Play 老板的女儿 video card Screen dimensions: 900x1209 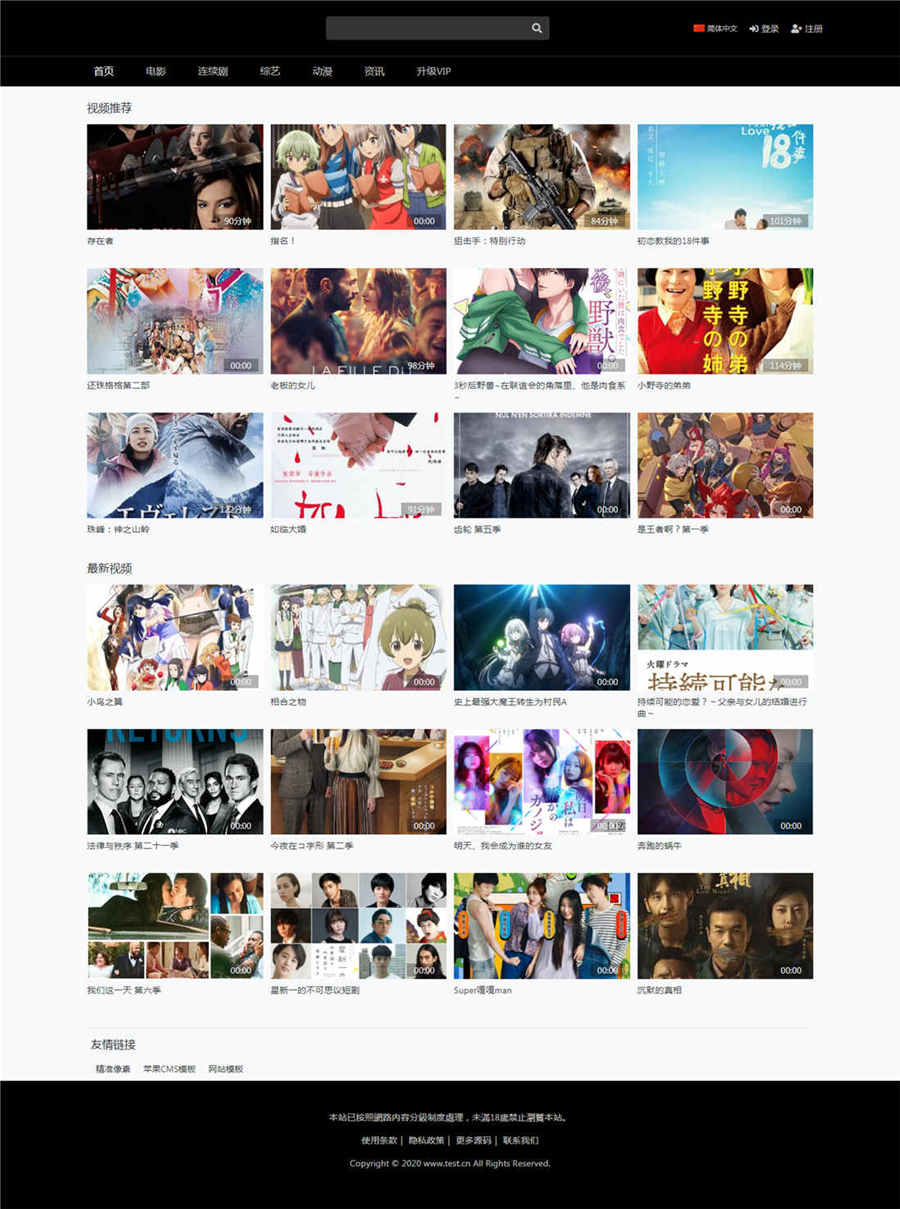click(x=358, y=321)
